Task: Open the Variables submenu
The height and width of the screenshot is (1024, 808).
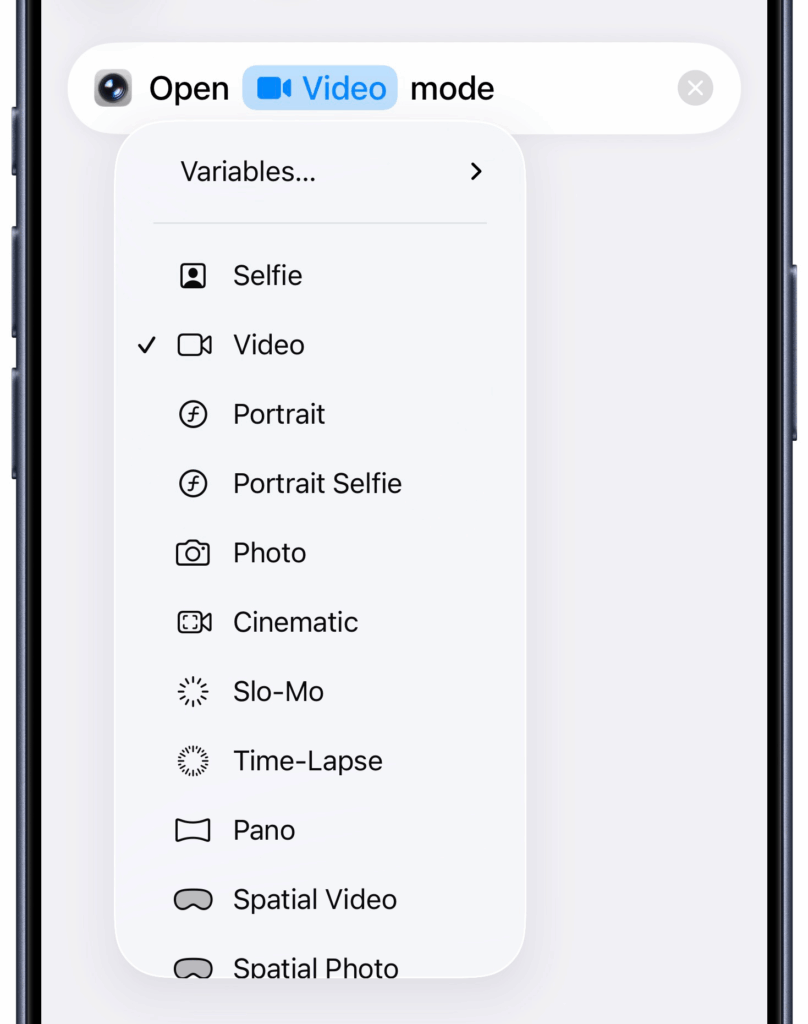Action: coord(320,172)
